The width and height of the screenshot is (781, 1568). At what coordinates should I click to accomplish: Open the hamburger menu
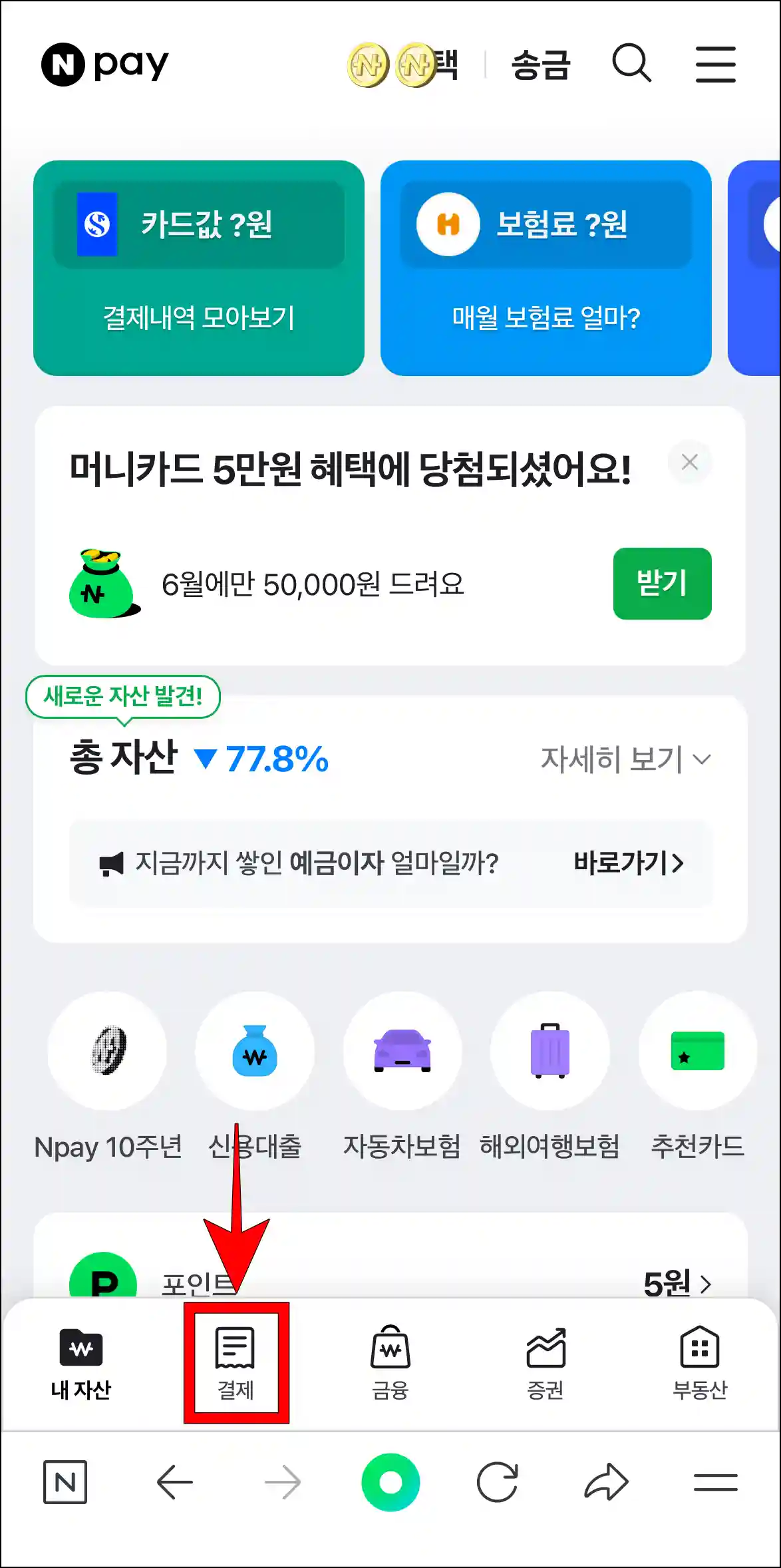coord(716,64)
